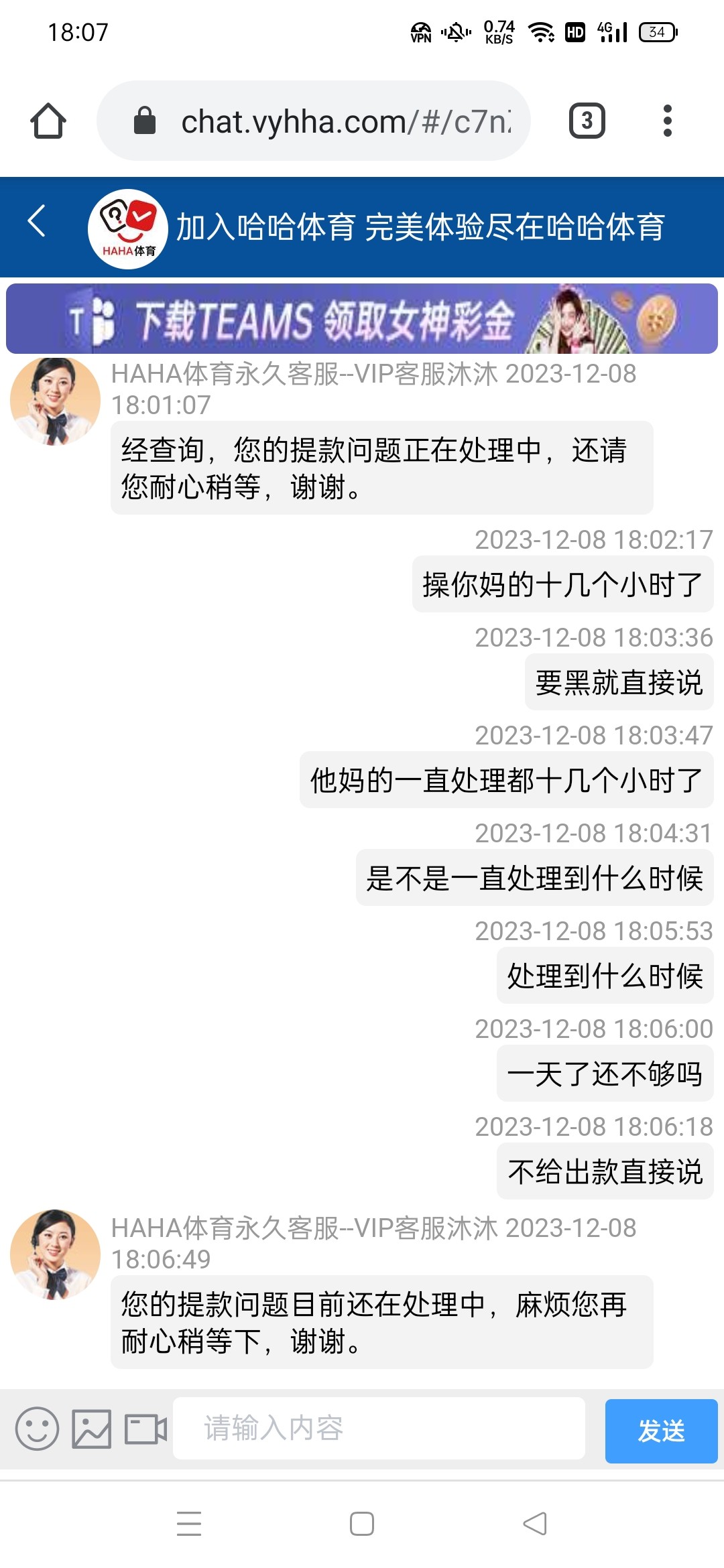Open the TEAMS download promo banner
Image resolution: width=724 pixels, height=1568 pixels.
[362, 319]
